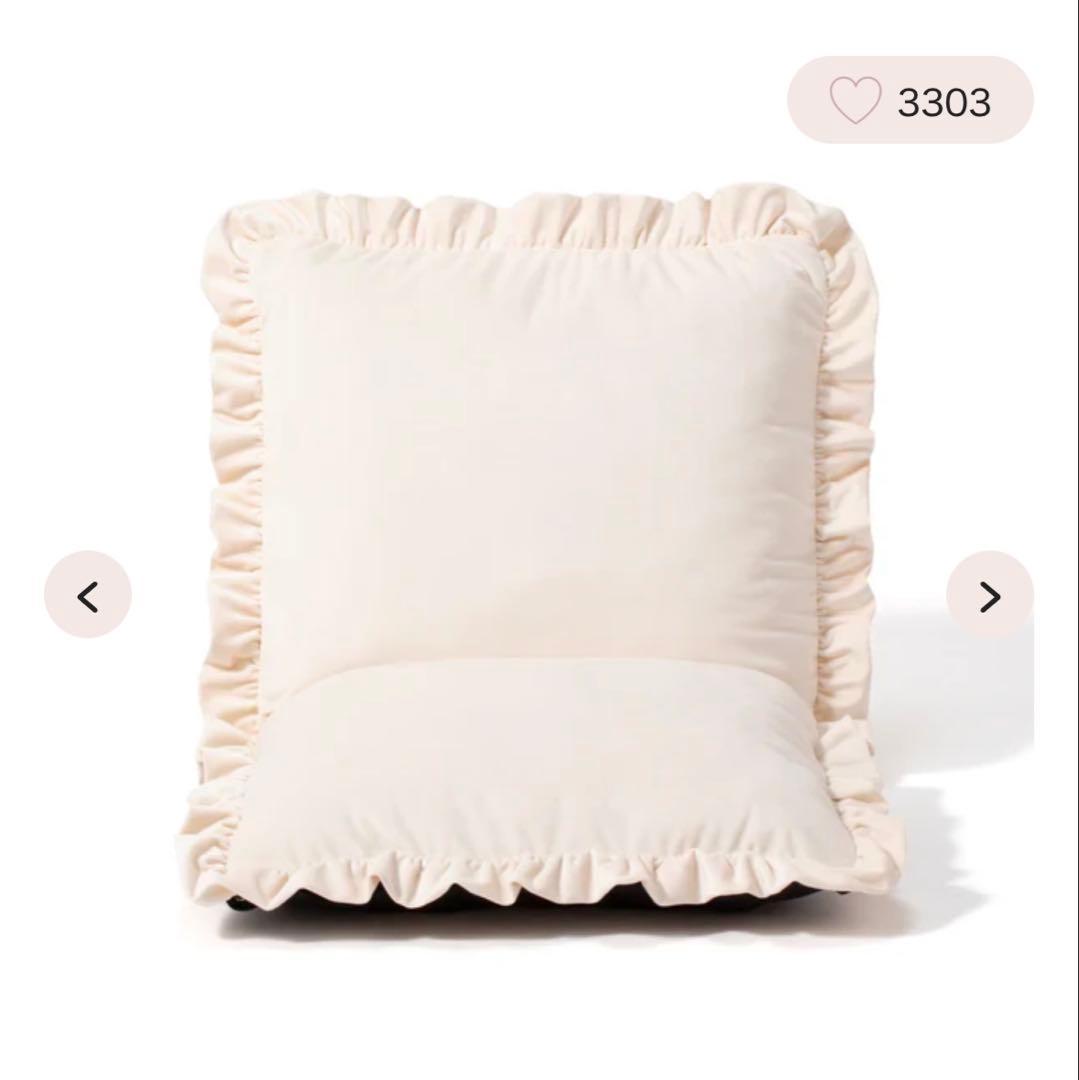This screenshot has width=1079, height=1080.
Task: Go to the previous product image
Action: tap(88, 596)
